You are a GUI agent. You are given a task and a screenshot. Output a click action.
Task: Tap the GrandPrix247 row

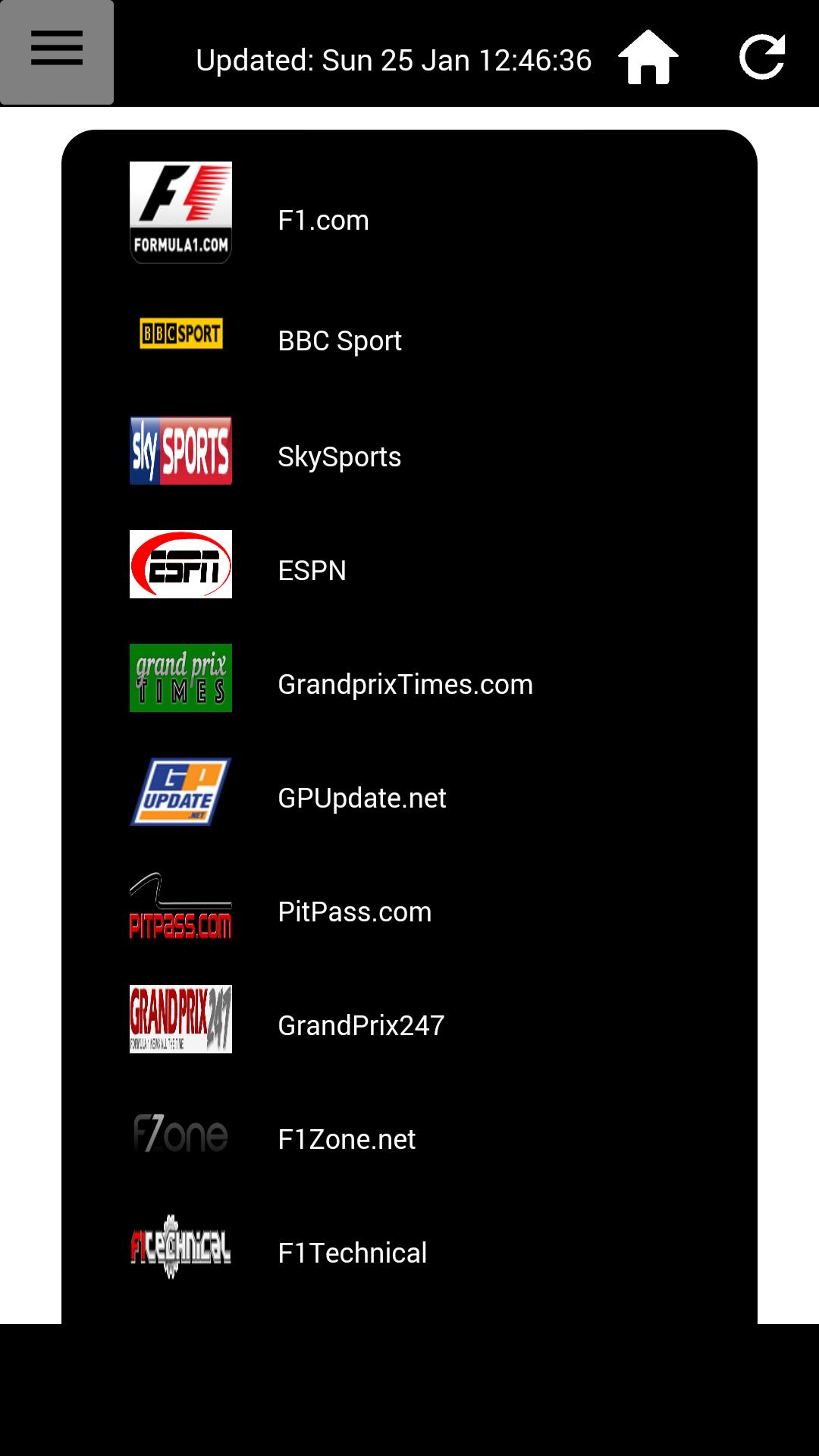click(x=361, y=1025)
